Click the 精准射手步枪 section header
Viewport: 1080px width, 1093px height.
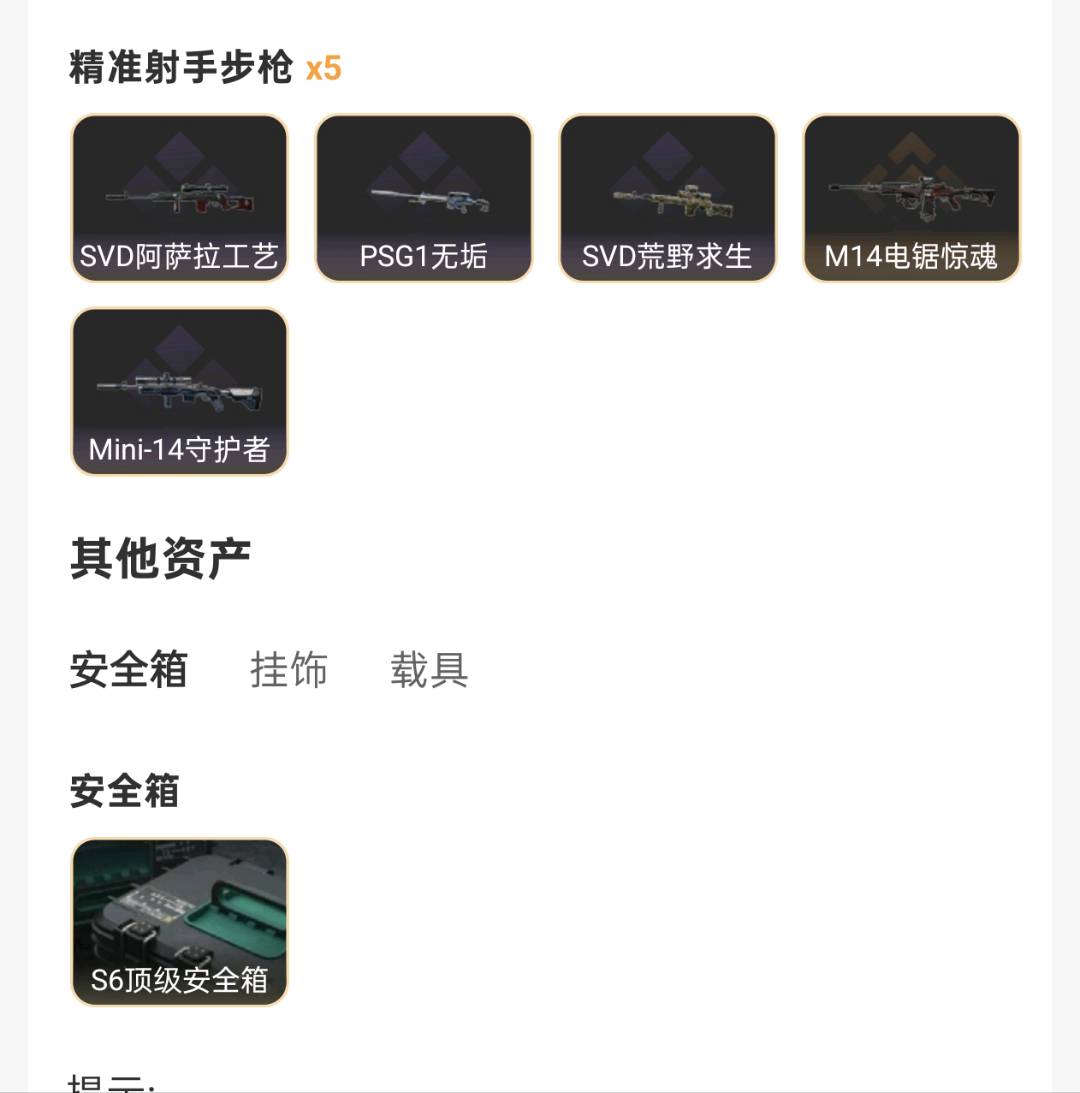181,69
